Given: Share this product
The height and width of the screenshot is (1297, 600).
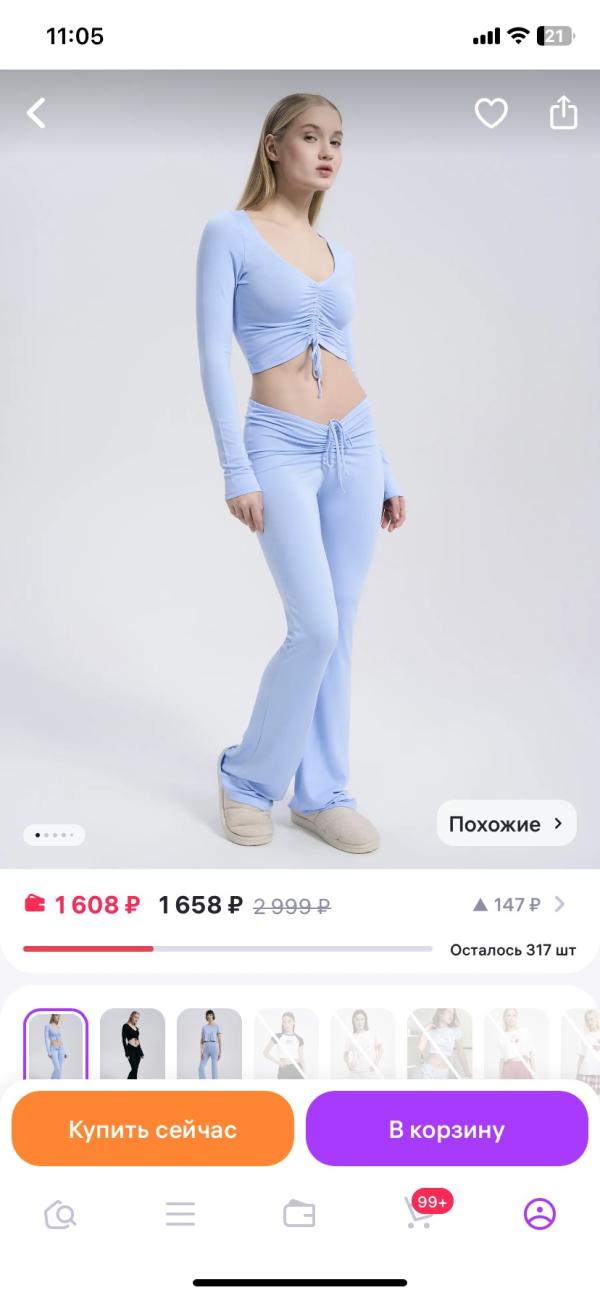Looking at the screenshot, I should coord(563,112).
